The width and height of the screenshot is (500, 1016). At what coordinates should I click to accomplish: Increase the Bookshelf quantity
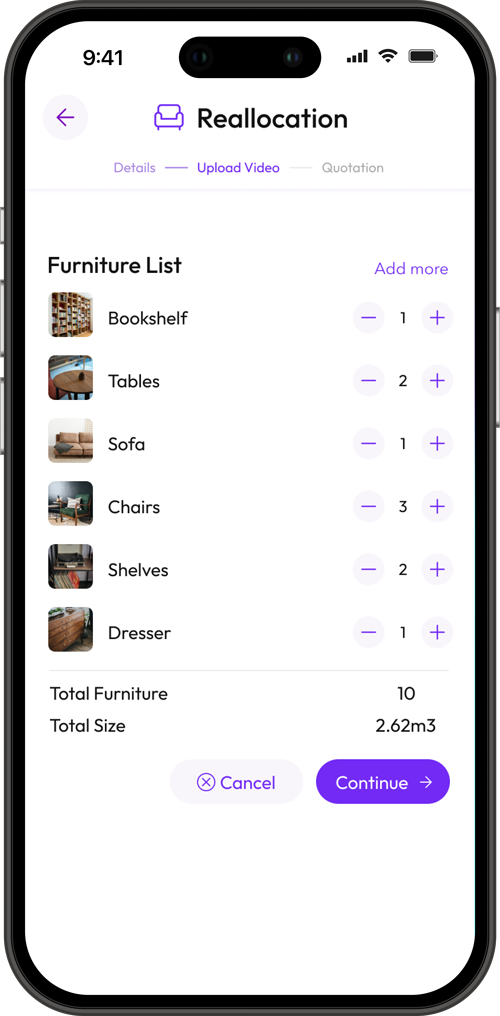(x=437, y=318)
